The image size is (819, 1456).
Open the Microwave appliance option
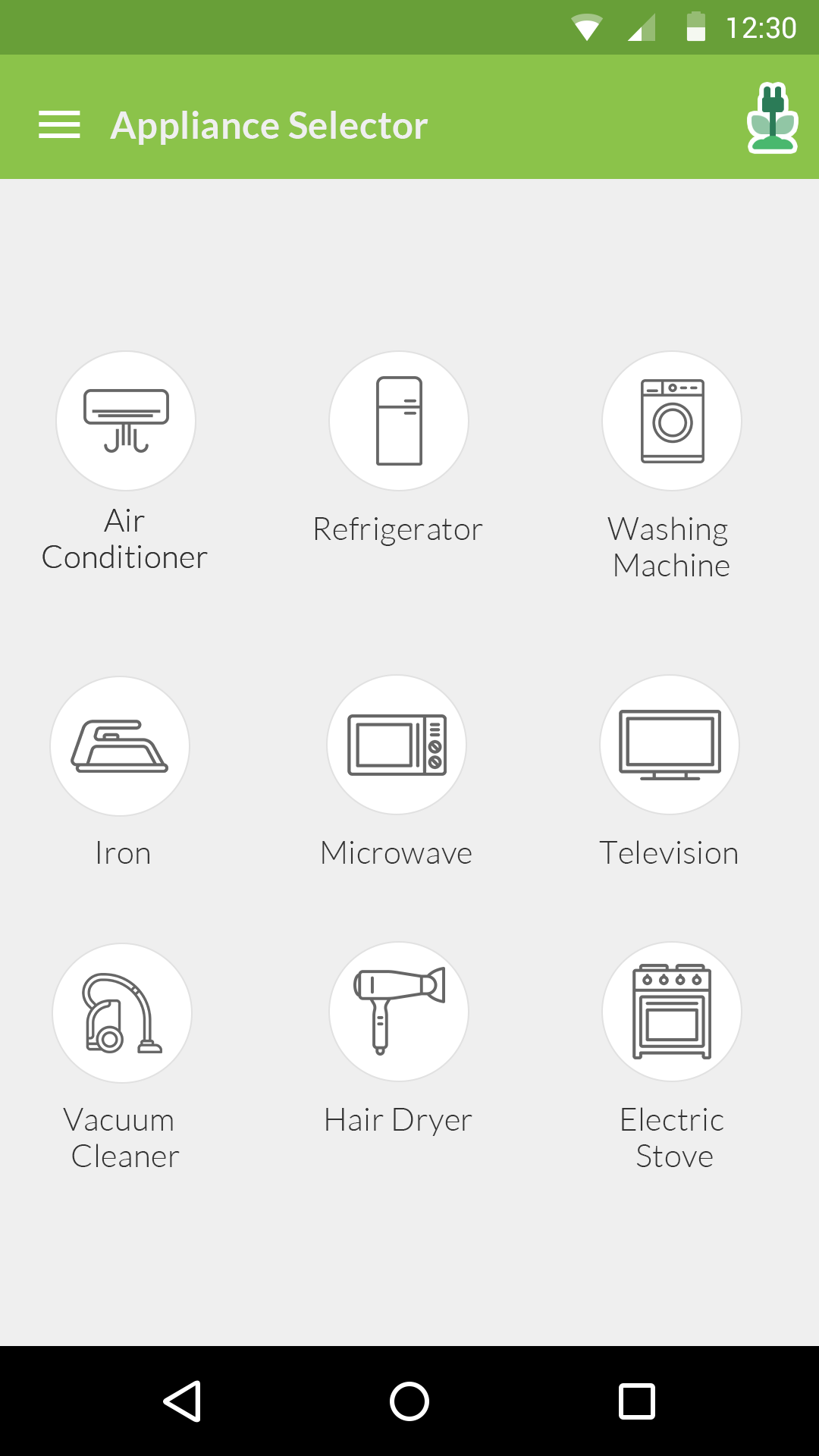click(x=397, y=745)
